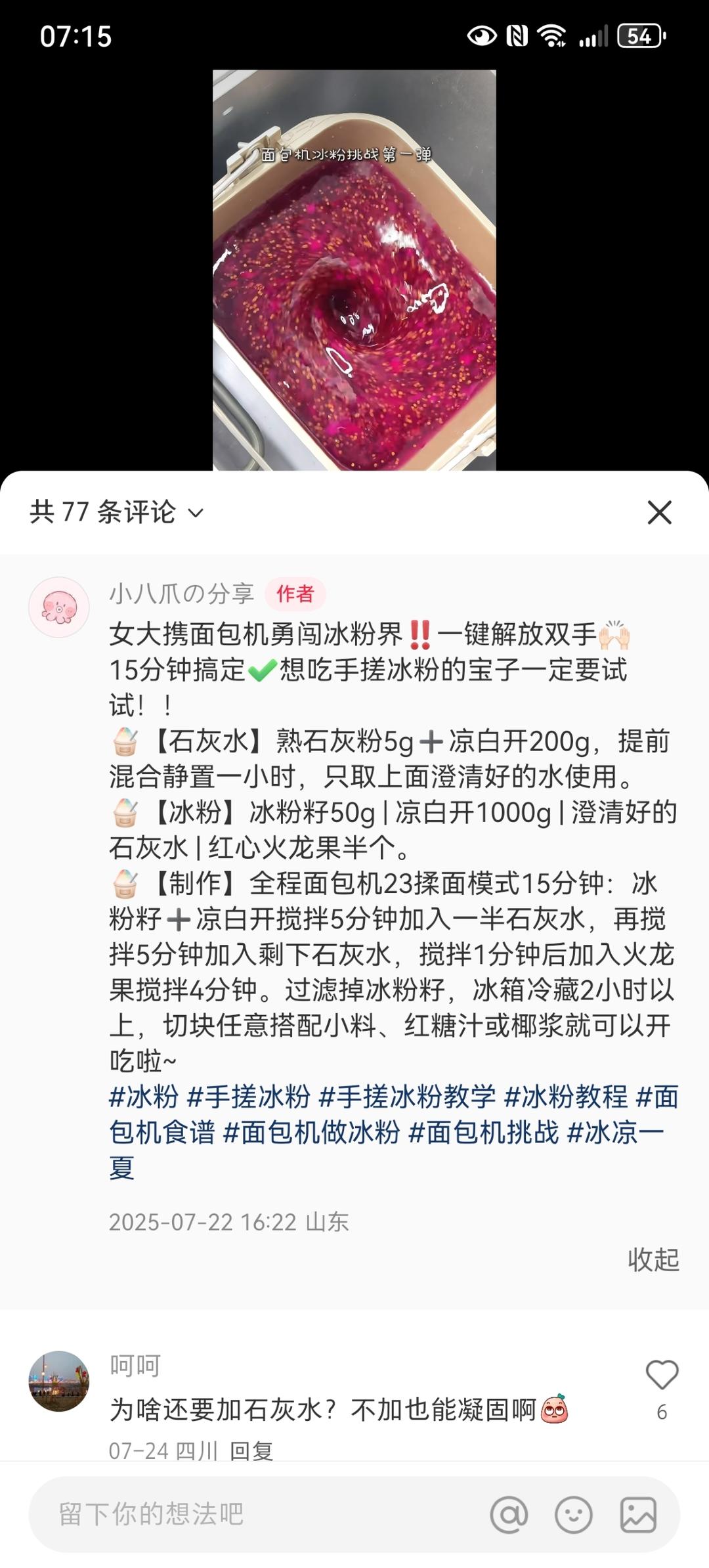
Task: Reply to 呵呵's comment
Action: (251, 1450)
